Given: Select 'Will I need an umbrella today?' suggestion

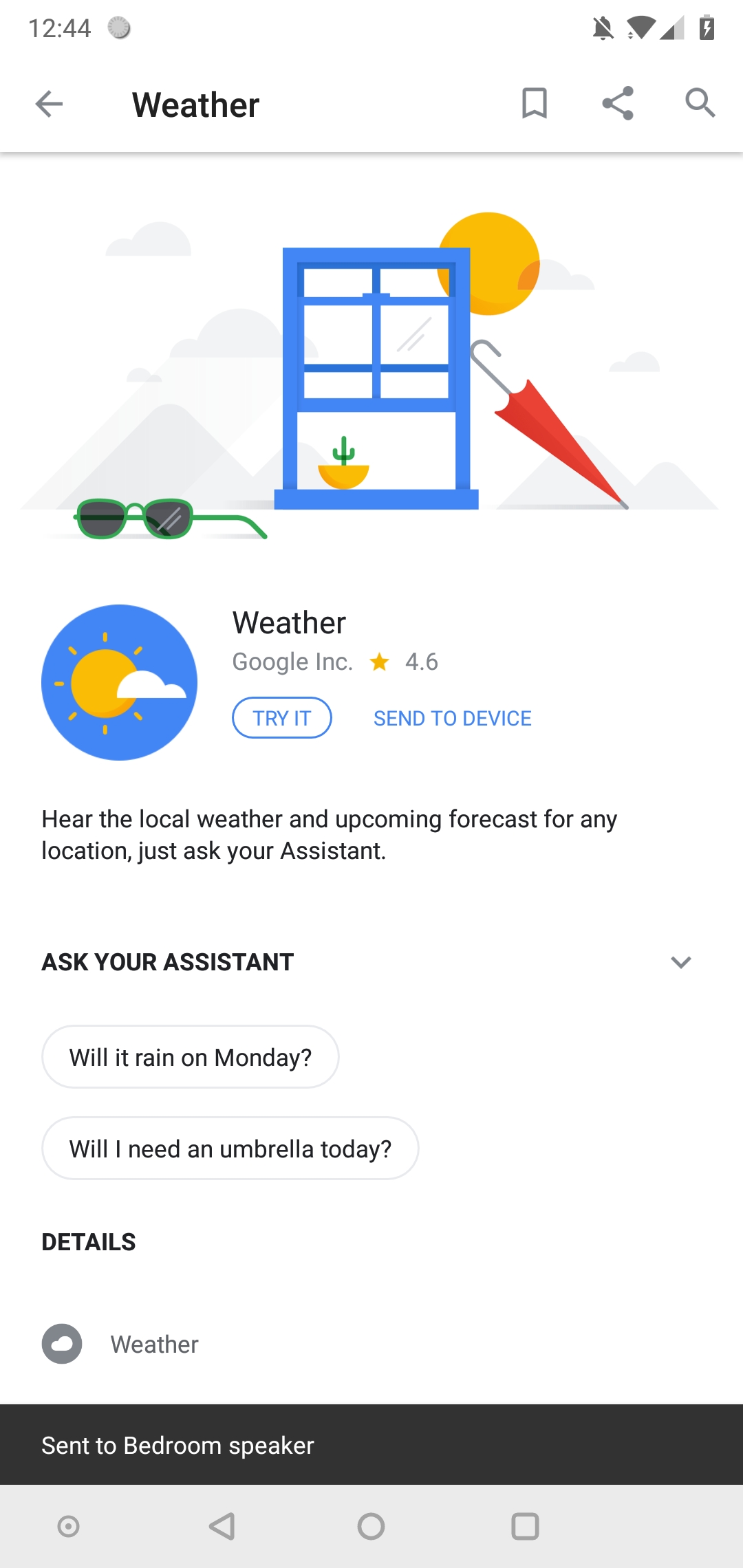Looking at the screenshot, I should pos(230,1148).
